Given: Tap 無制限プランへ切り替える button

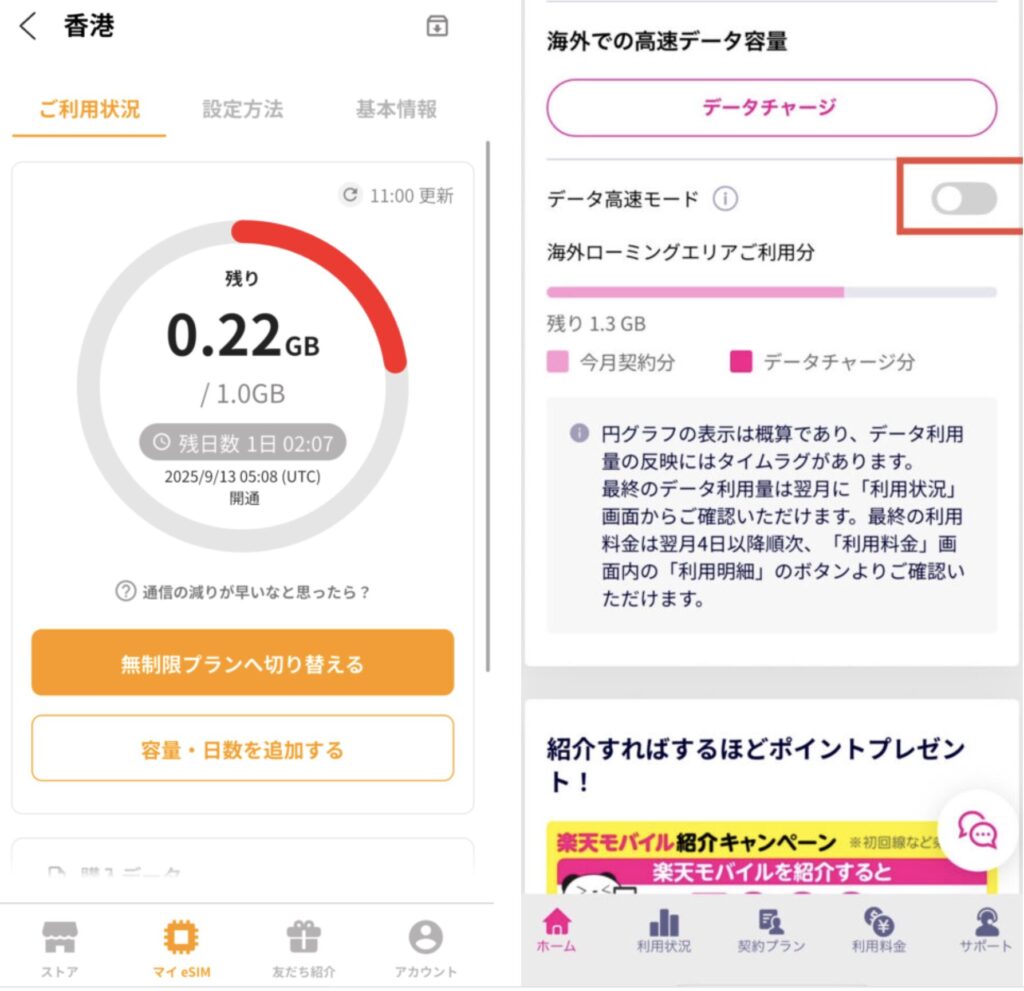Looking at the screenshot, I should click(x=243, y=663).
